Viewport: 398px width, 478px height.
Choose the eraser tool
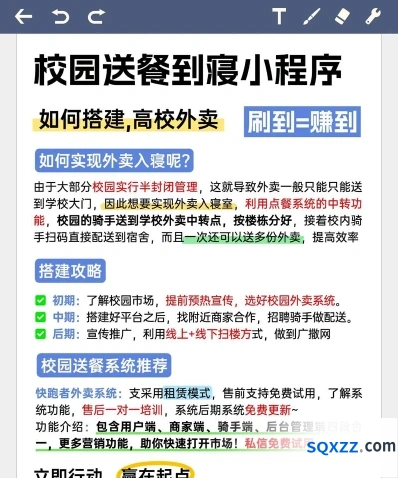click(342, 16)
